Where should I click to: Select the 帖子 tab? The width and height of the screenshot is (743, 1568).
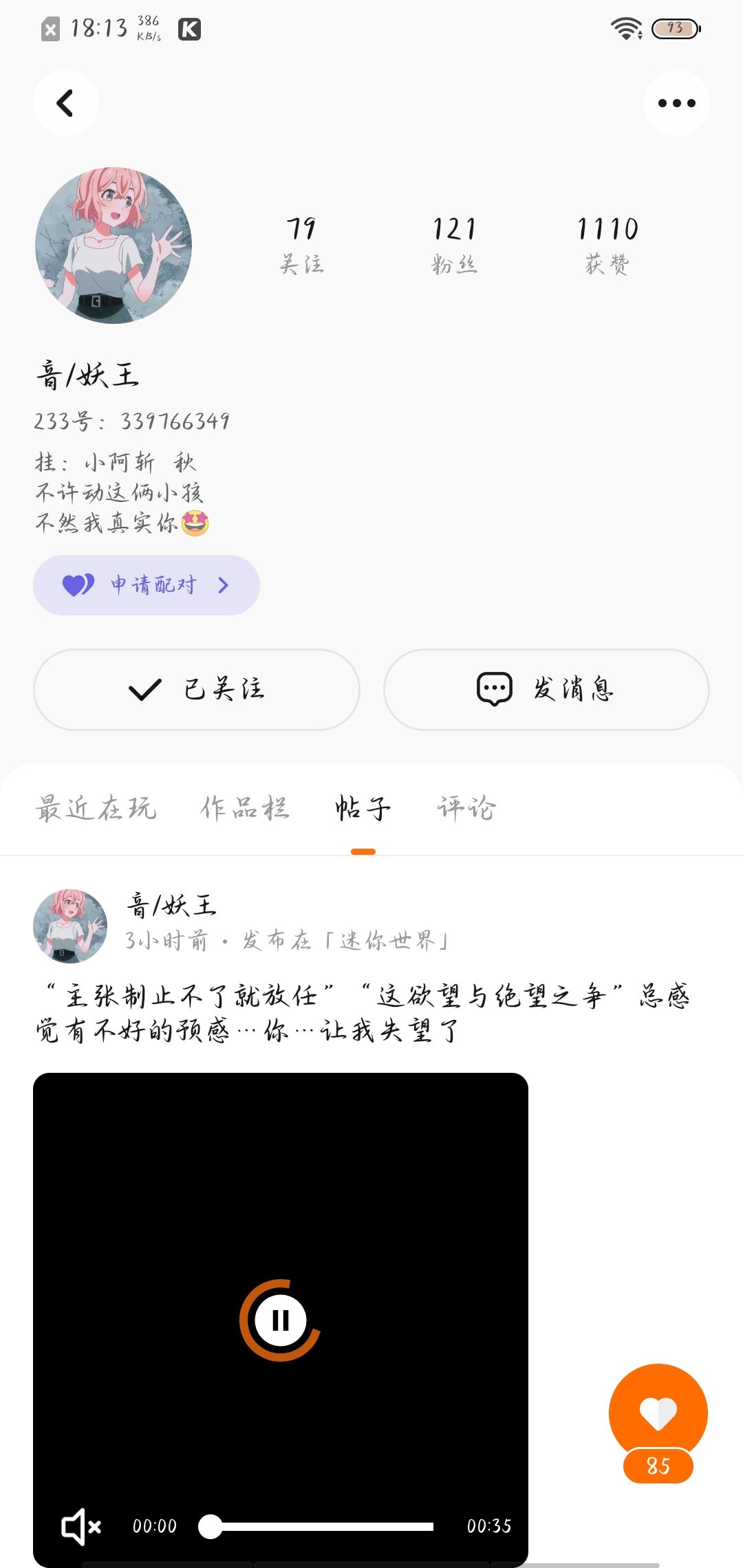[x=363, y=808]
